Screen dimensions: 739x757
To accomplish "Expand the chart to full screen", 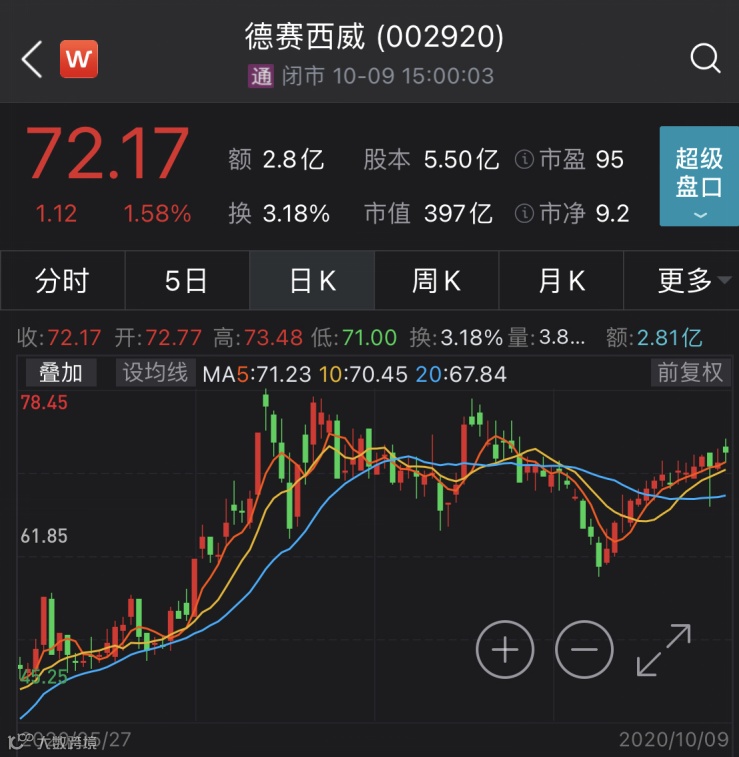I will 664,650.
